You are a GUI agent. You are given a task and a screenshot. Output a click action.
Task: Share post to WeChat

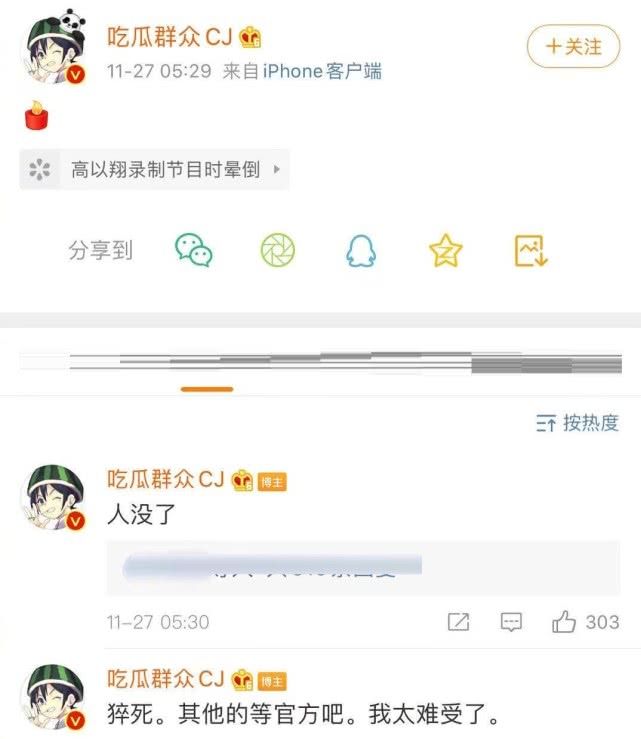pyautogui.click(x=194, y=250)
